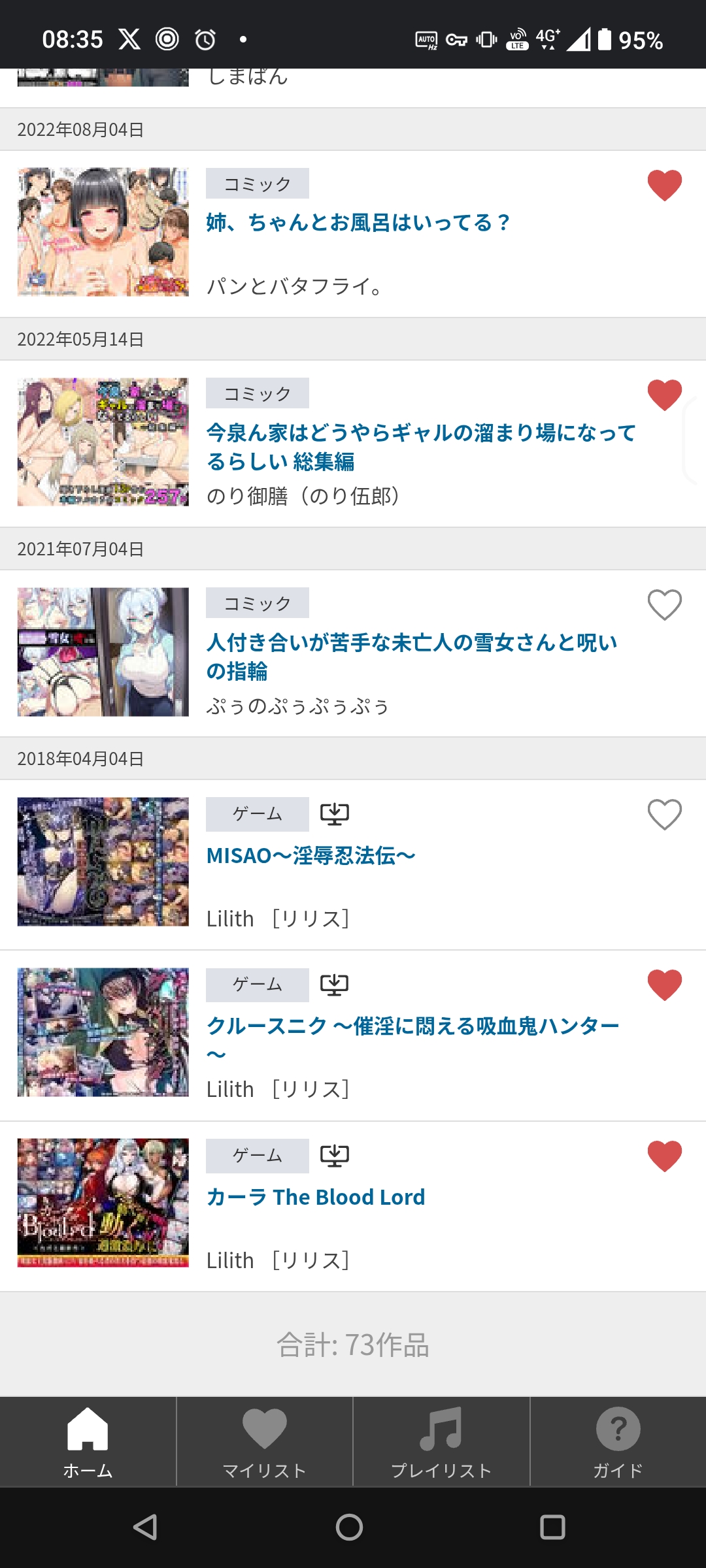Open クルースニク cover thumbnail
The width and height of the screenshot is (706, 1568).
coord(103,1032)
